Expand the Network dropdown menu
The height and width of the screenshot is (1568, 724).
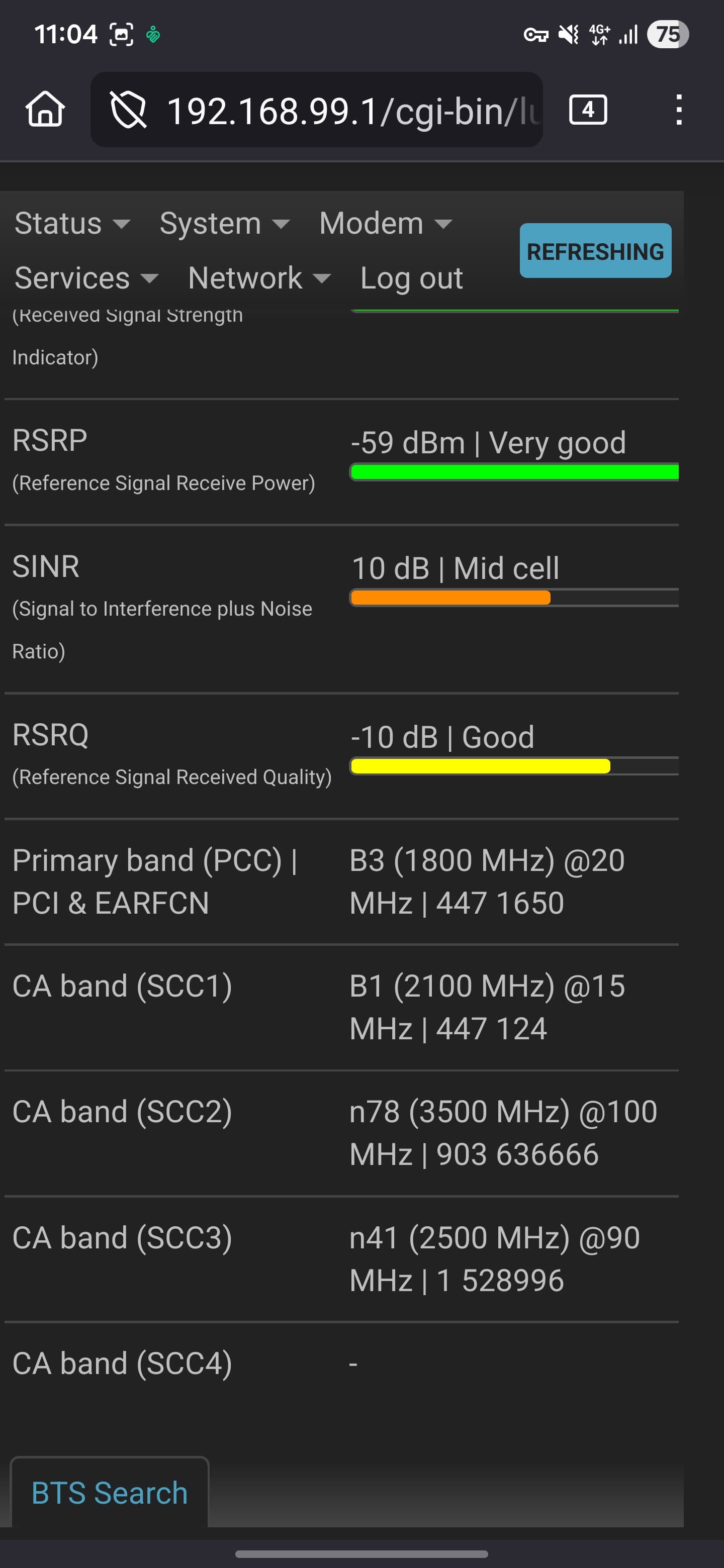coord(259,278)
